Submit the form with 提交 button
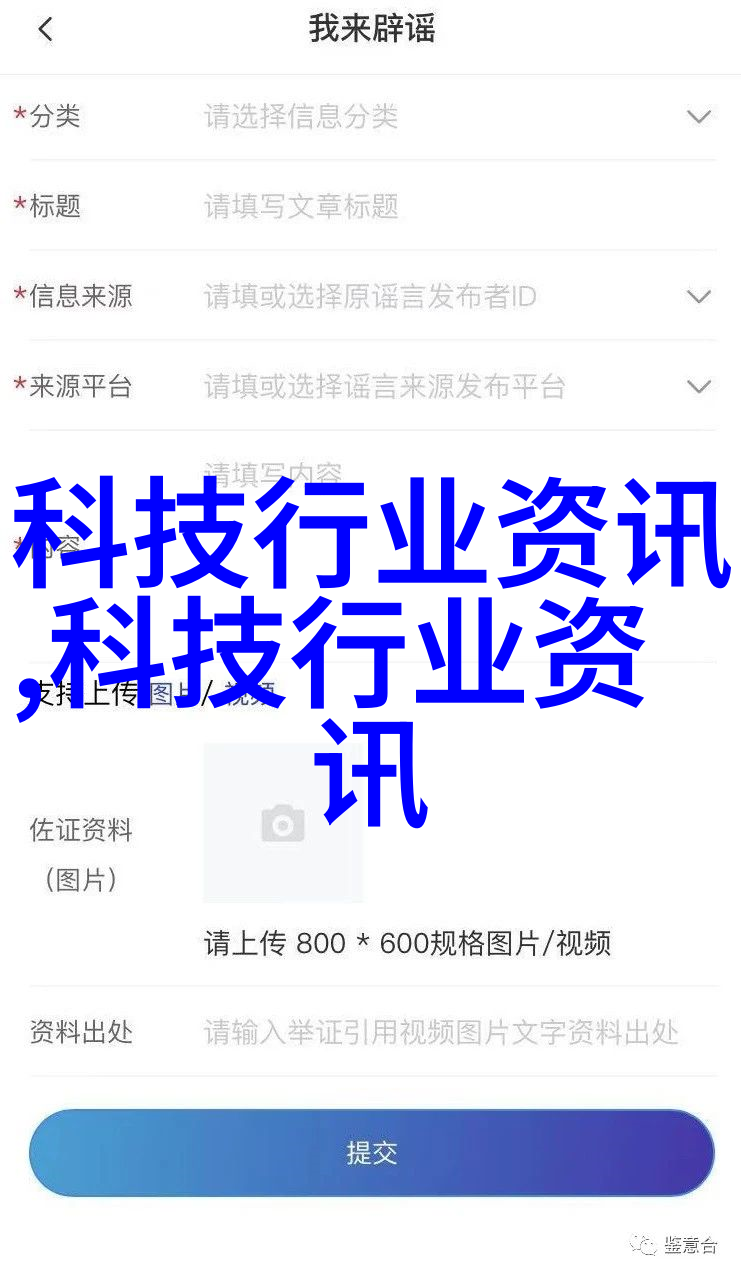 (371, 1153)
